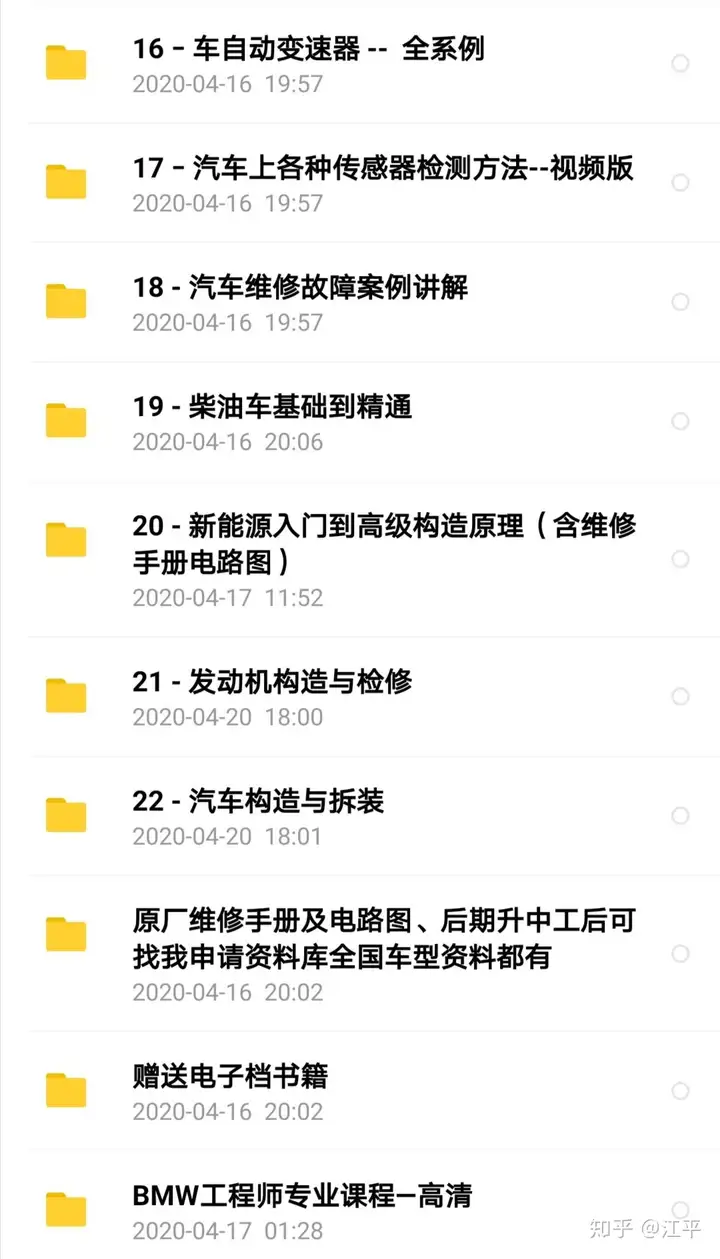Select the circle beside 21 发动机构造与检修
720x1259 pixels.
pyautogui.click(x=680, y=697)
